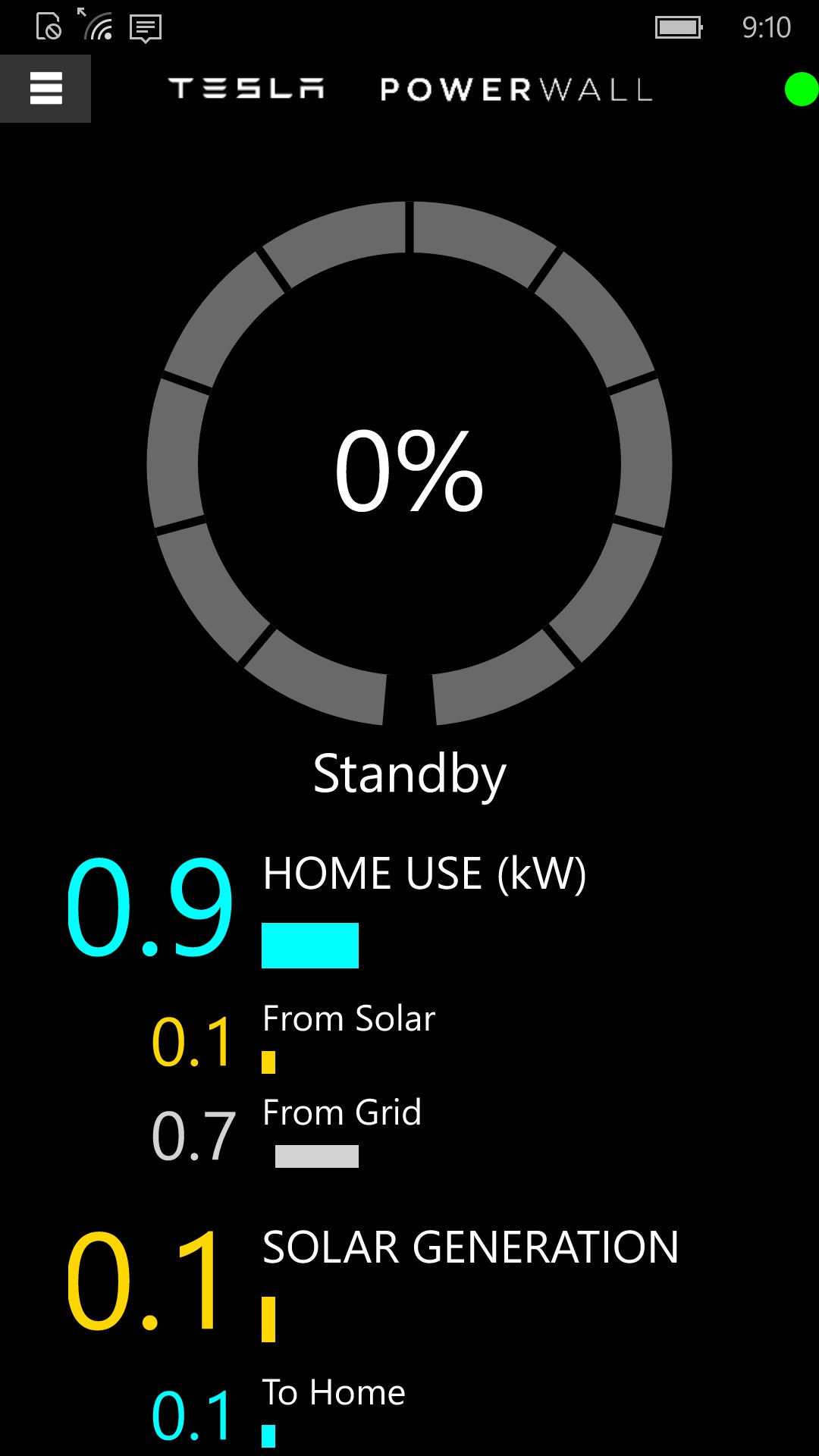Open the hamburger menu

coord(45,89)
